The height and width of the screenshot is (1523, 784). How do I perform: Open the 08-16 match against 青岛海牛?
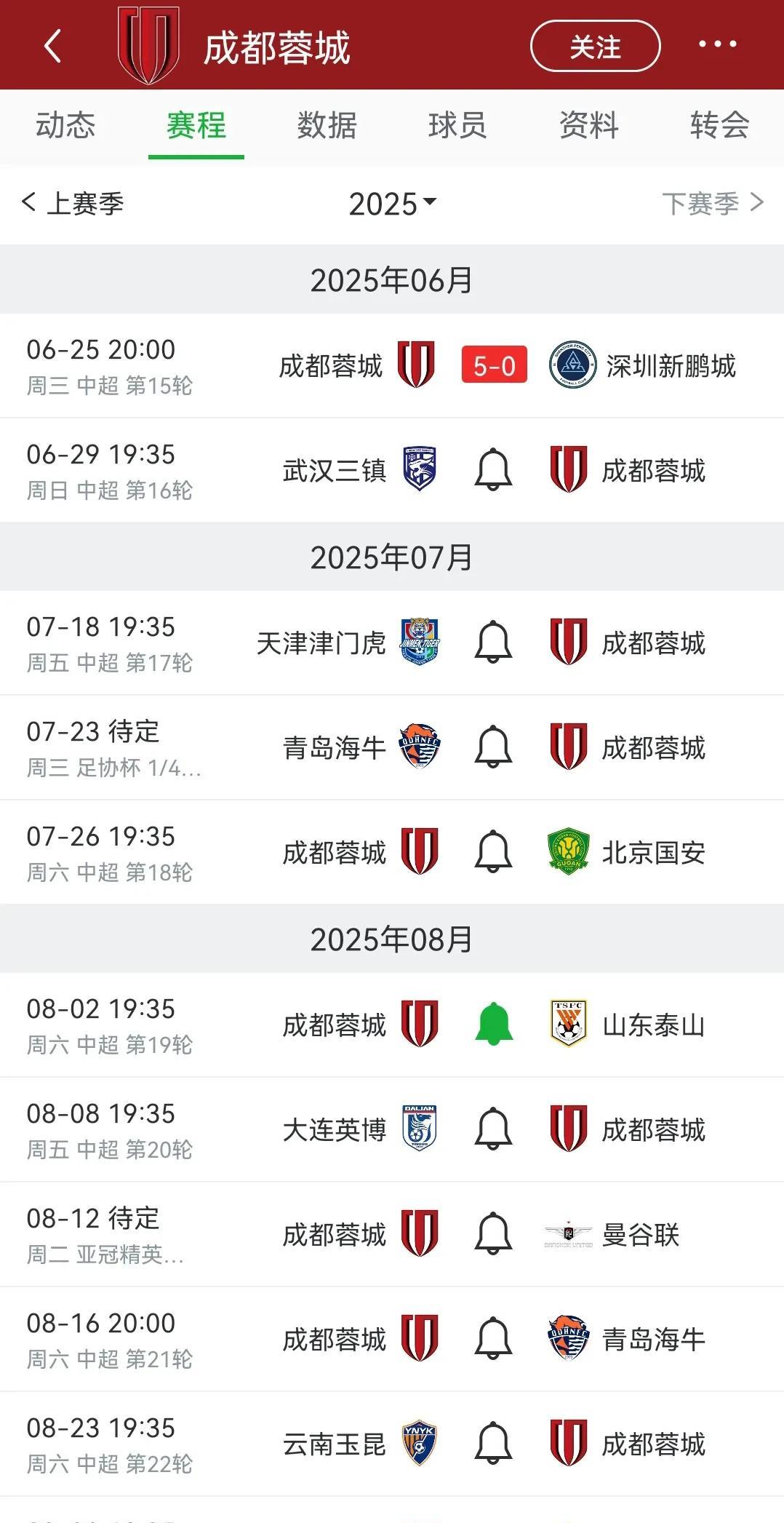[392, 1339]
